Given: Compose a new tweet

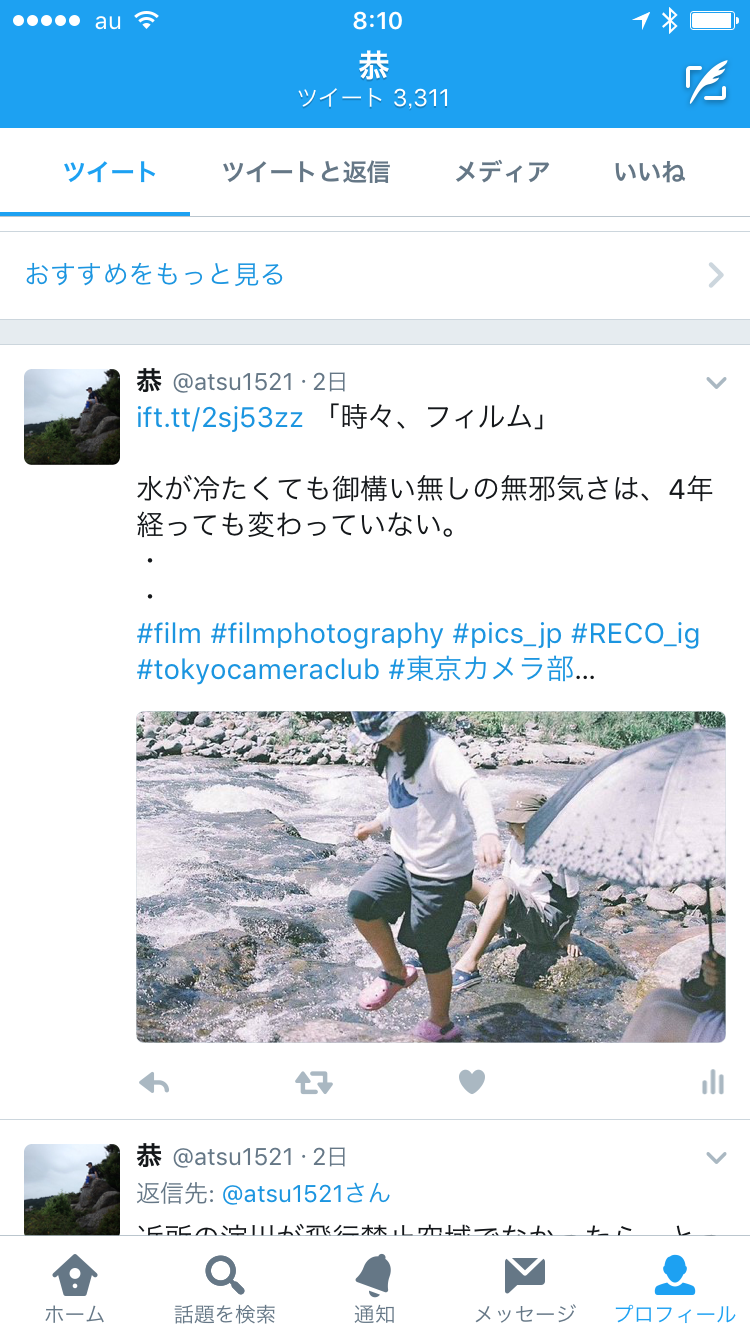Looking at the screenshot, I should [706, 83].
